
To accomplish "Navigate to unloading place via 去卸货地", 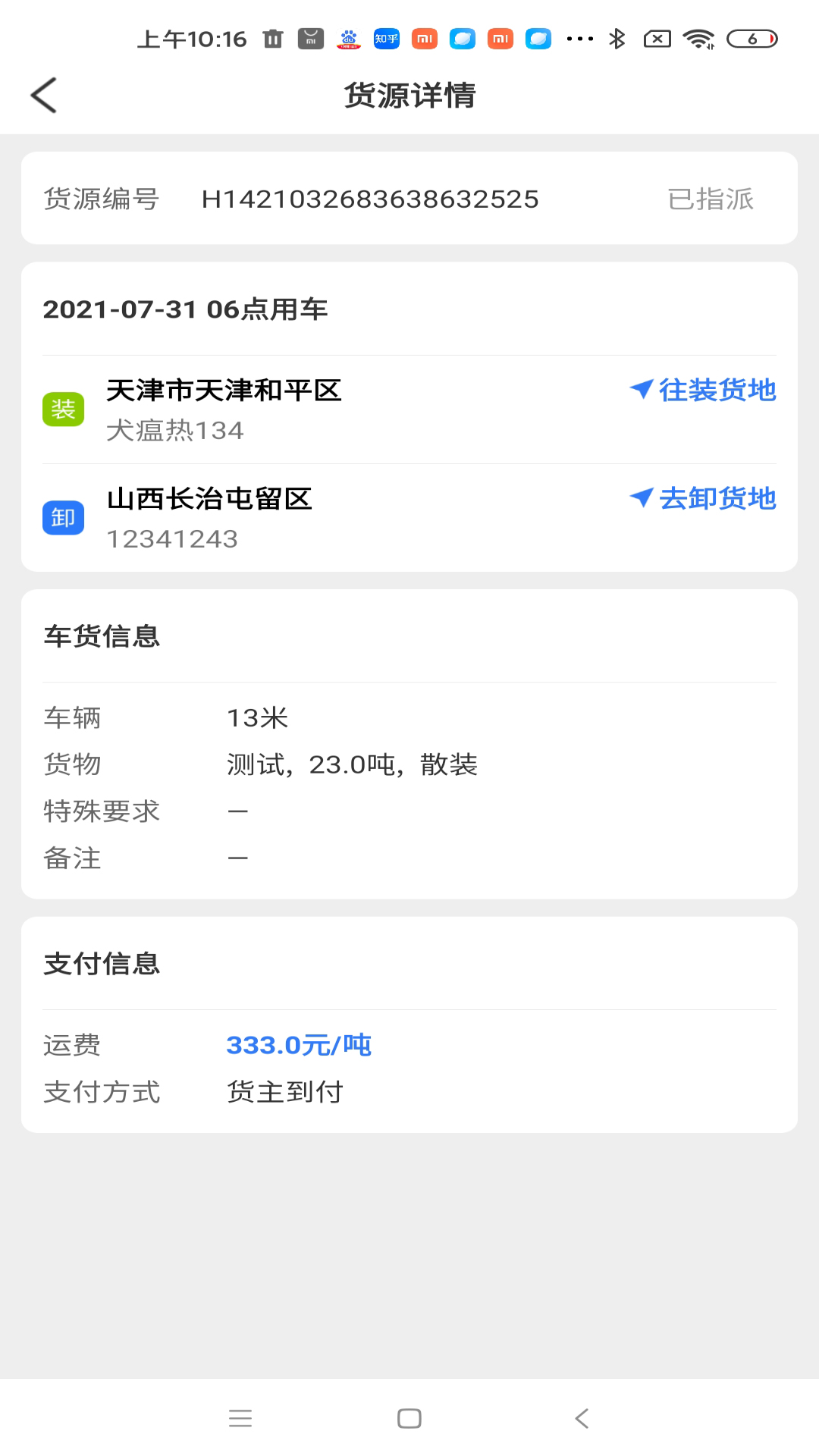I will (702, 498).
